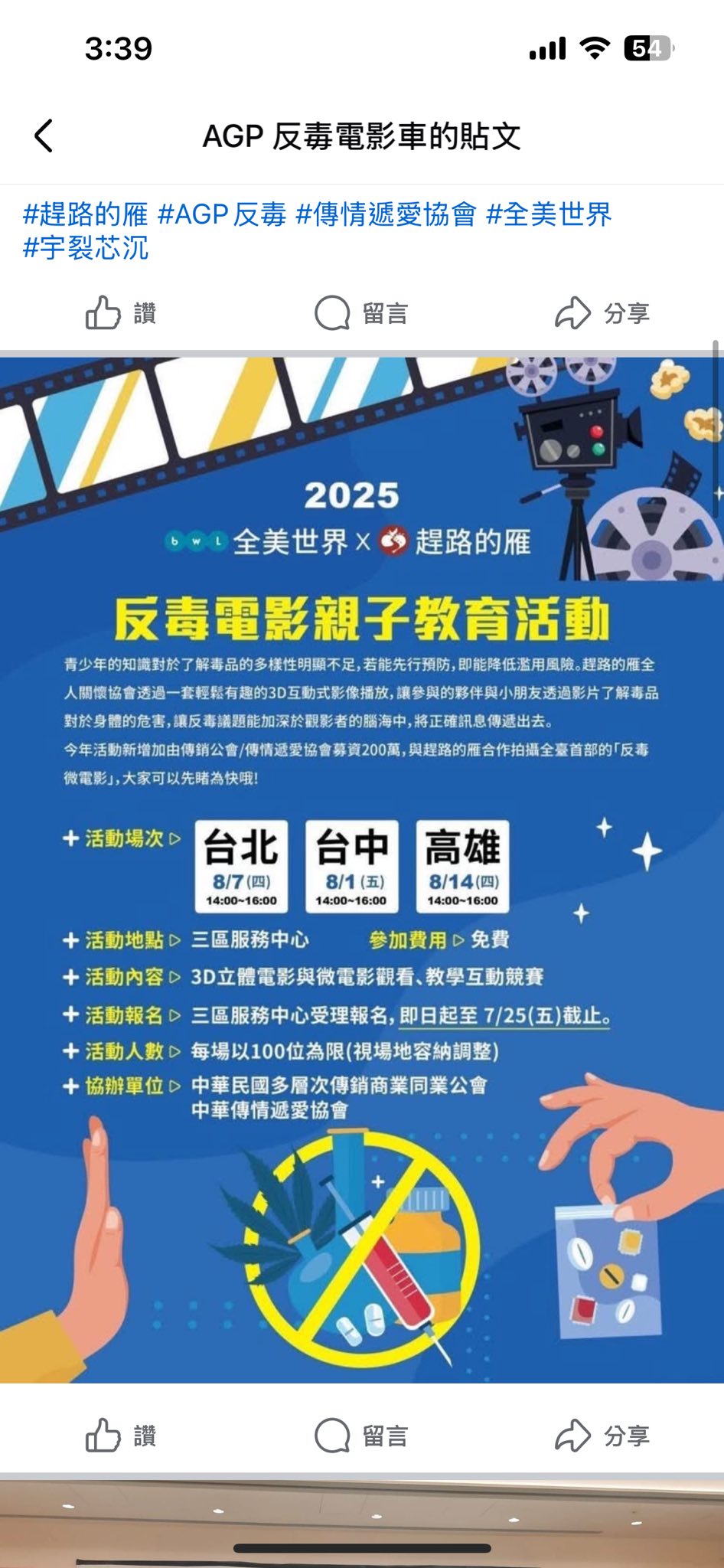Viewport: 724px width, 1568px height.
Task: Tap 分享 below the event poster
Action: pos(602,1436)
